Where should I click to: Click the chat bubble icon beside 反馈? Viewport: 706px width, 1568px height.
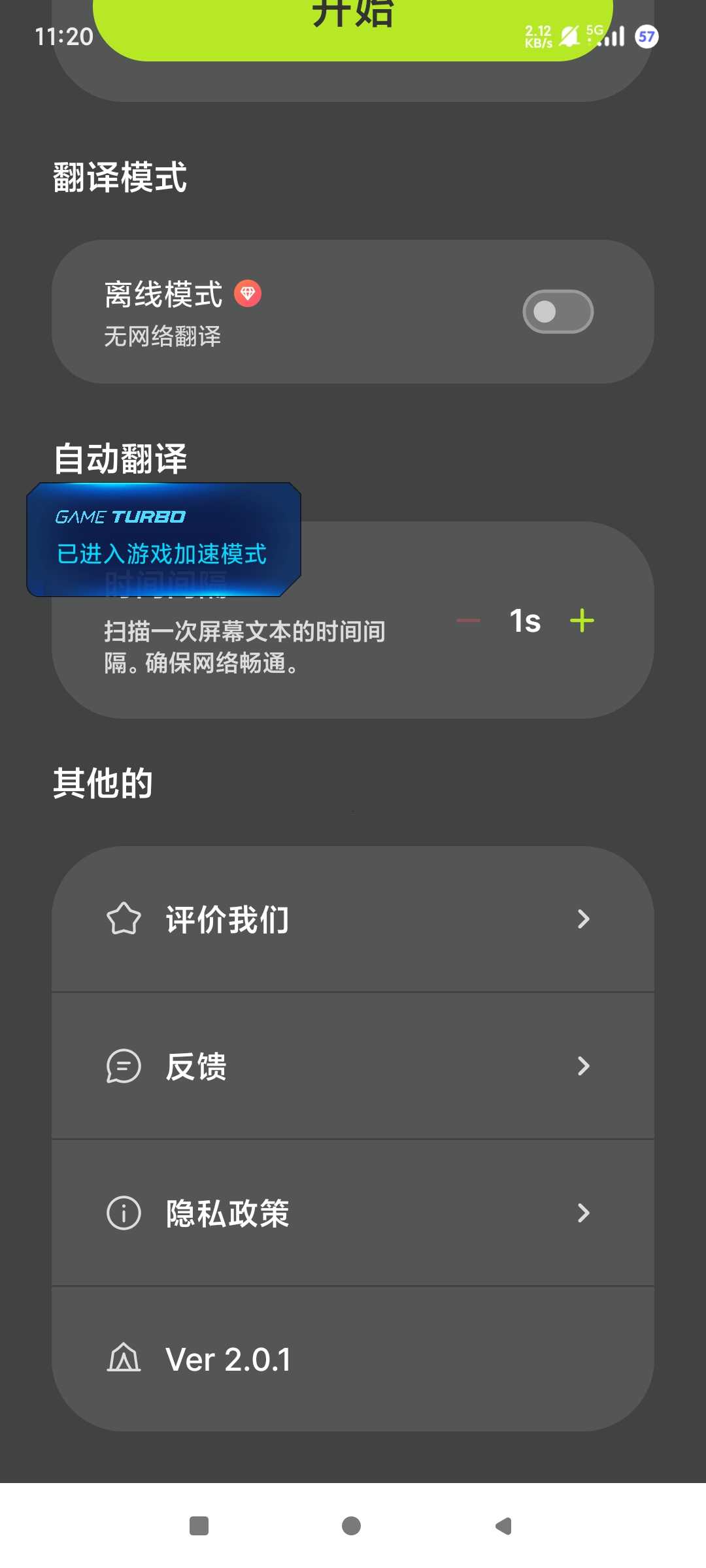tap(124, 1066)
